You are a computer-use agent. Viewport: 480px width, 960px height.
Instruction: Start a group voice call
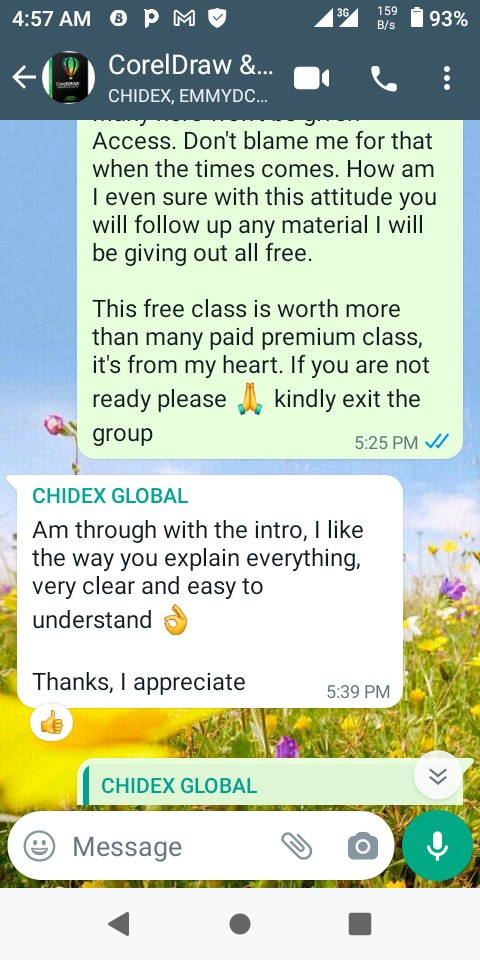pos(384,78)
